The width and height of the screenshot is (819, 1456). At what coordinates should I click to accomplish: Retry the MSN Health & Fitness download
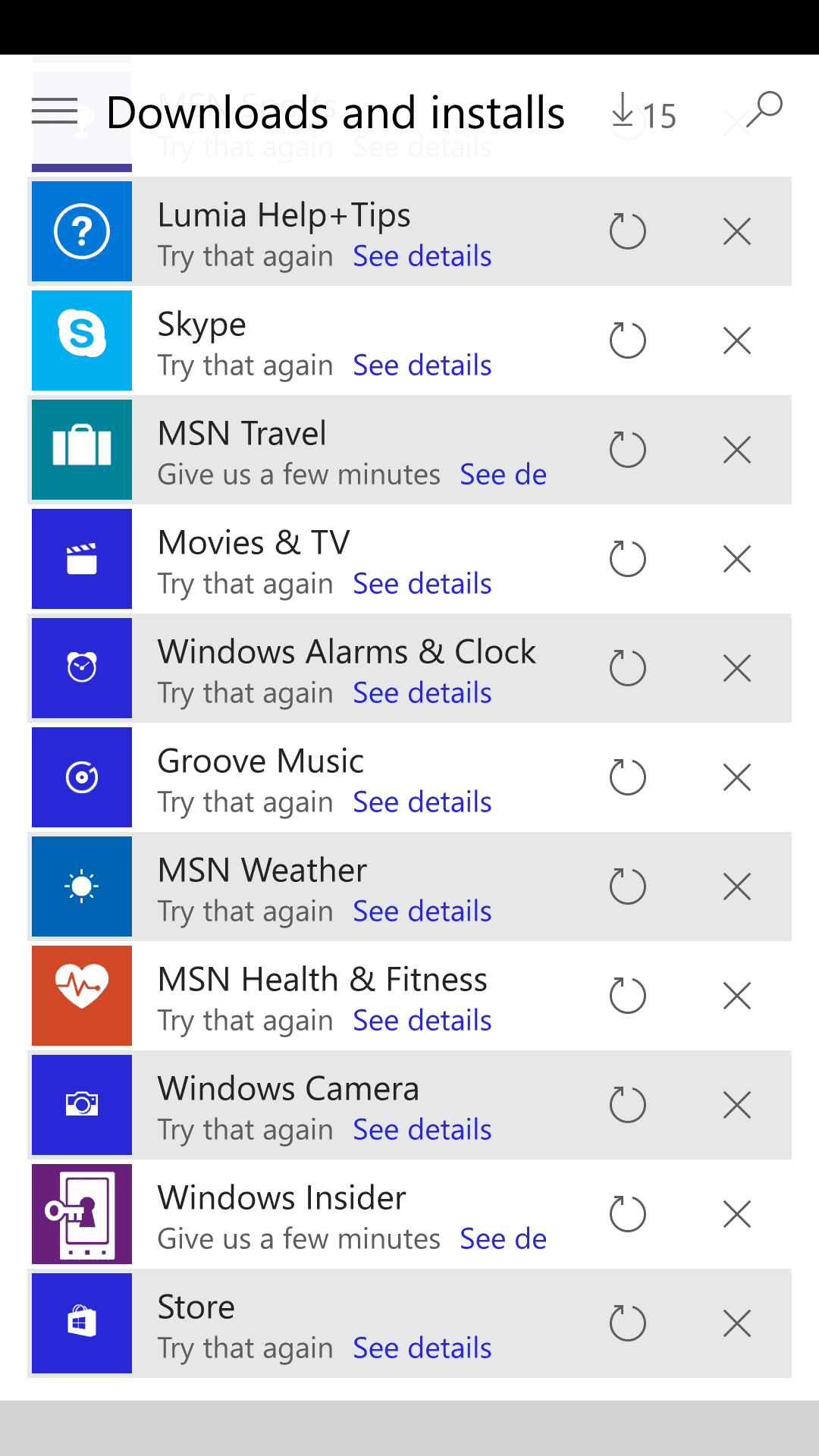point(628,996)
